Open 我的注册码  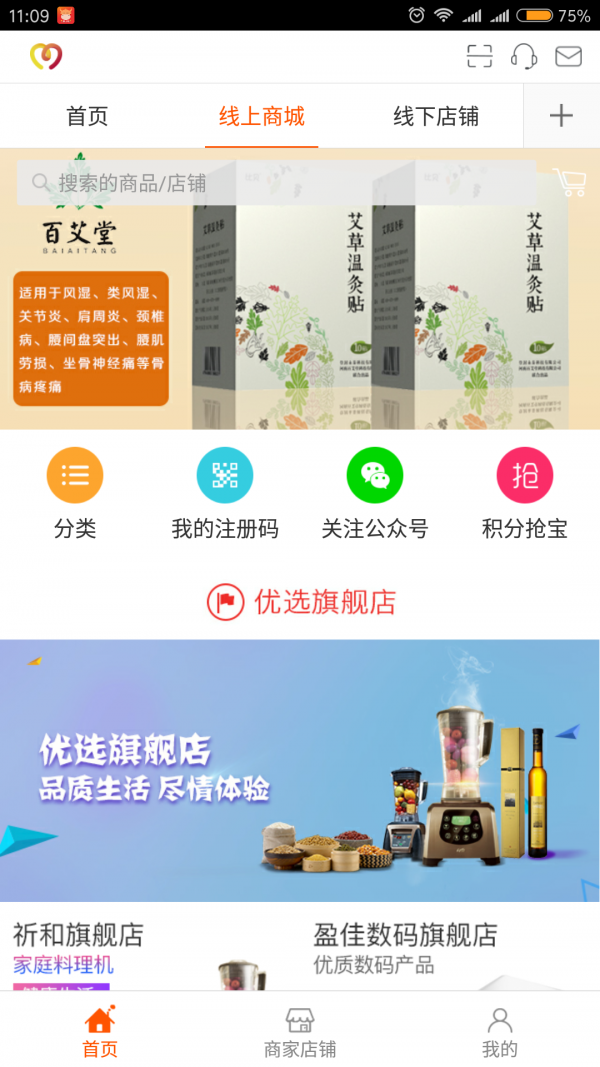[x=225, y=494]
